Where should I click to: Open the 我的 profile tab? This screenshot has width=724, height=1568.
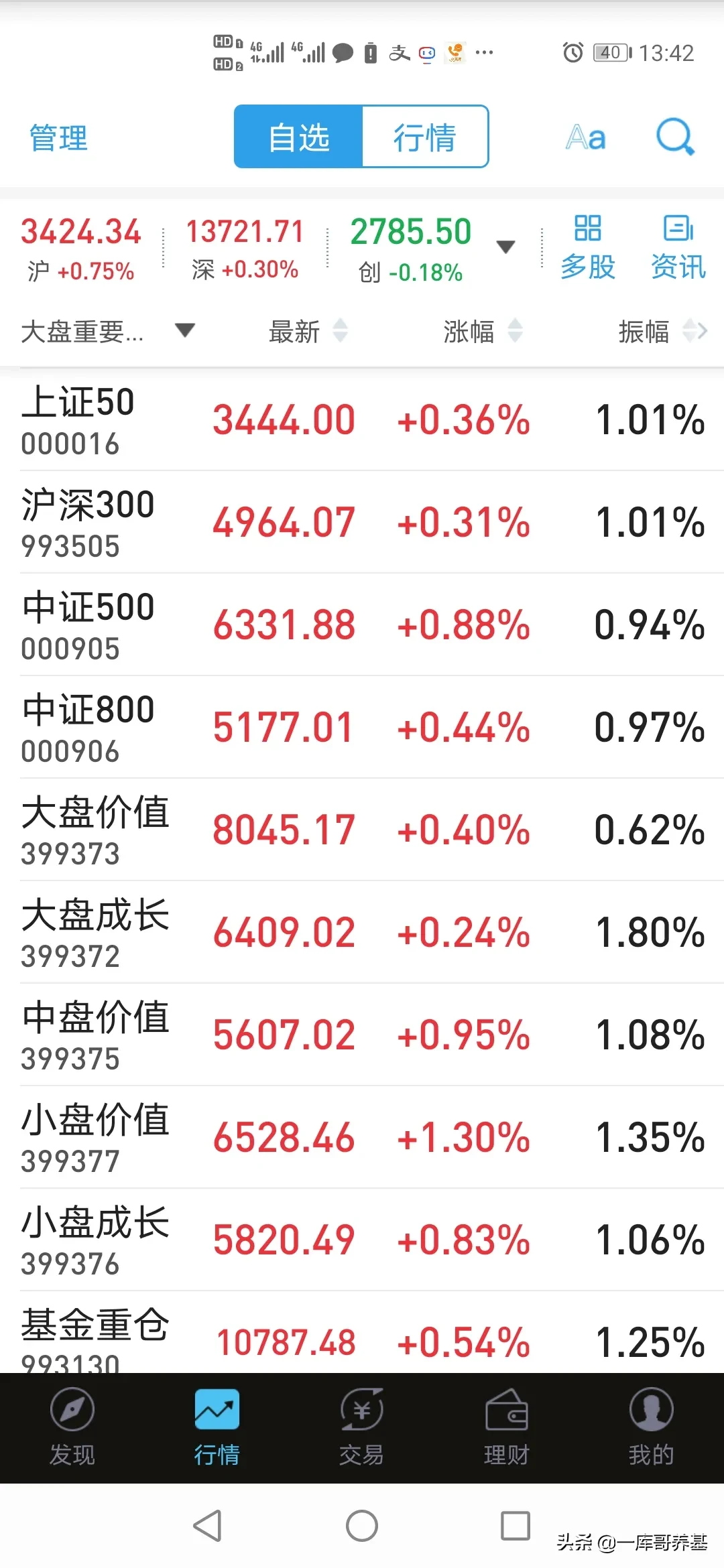pyautogui.click(x=651, y=1427)
